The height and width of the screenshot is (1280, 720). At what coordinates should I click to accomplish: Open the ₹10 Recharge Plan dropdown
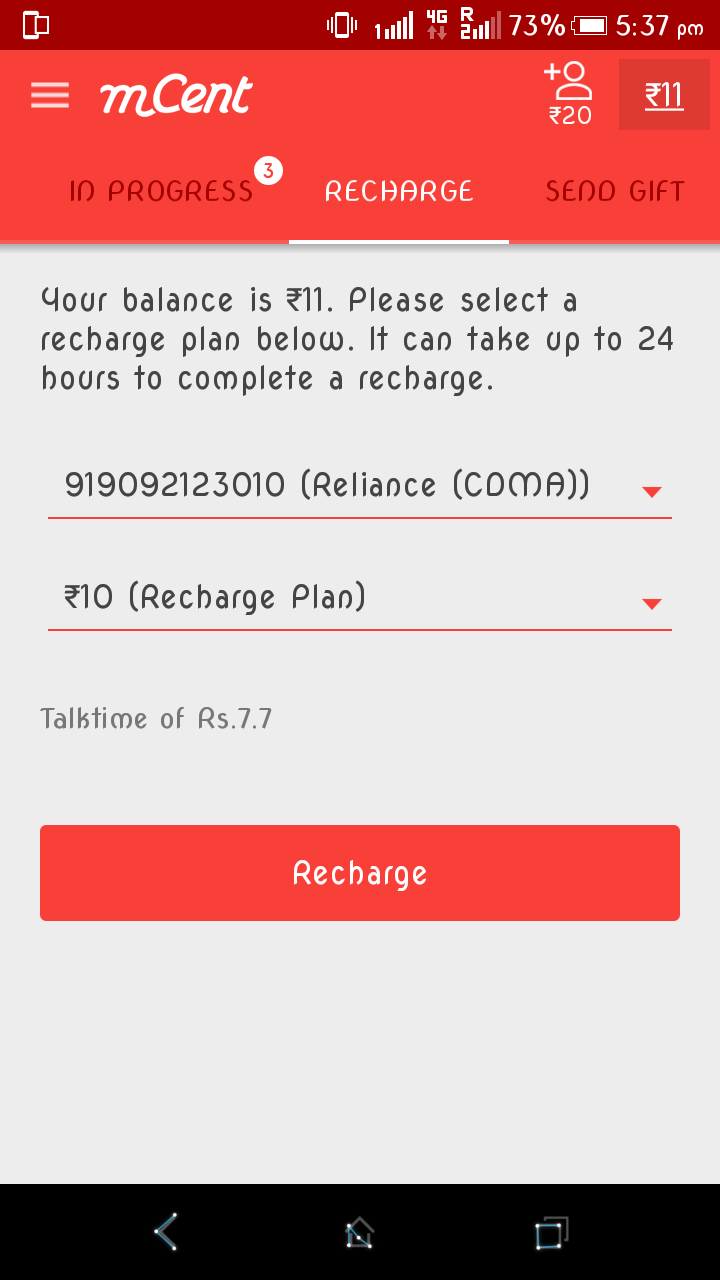click(x=360, y=599)
